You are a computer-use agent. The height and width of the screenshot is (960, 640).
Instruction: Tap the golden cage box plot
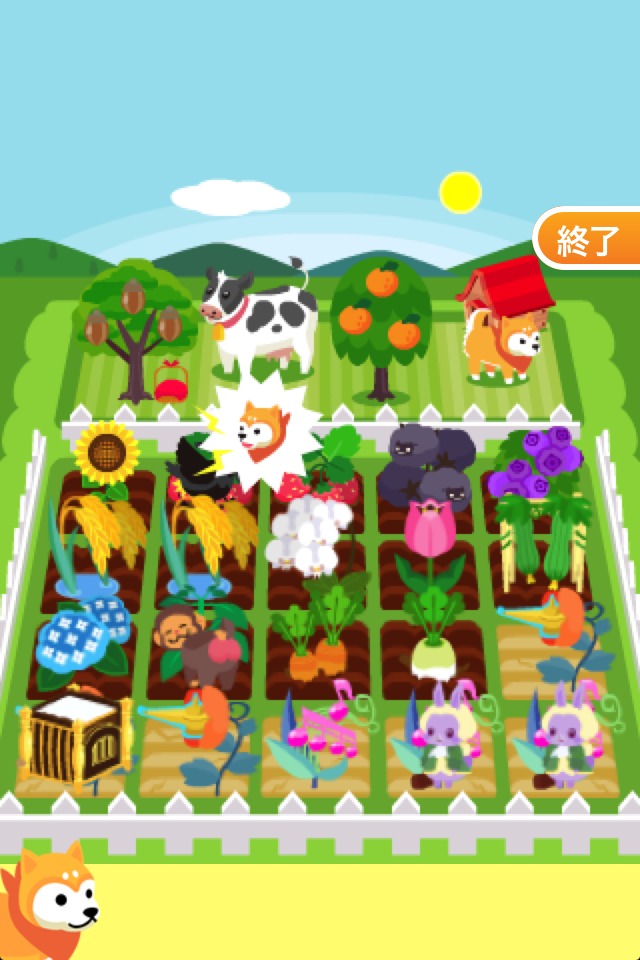tap(75, 740)
